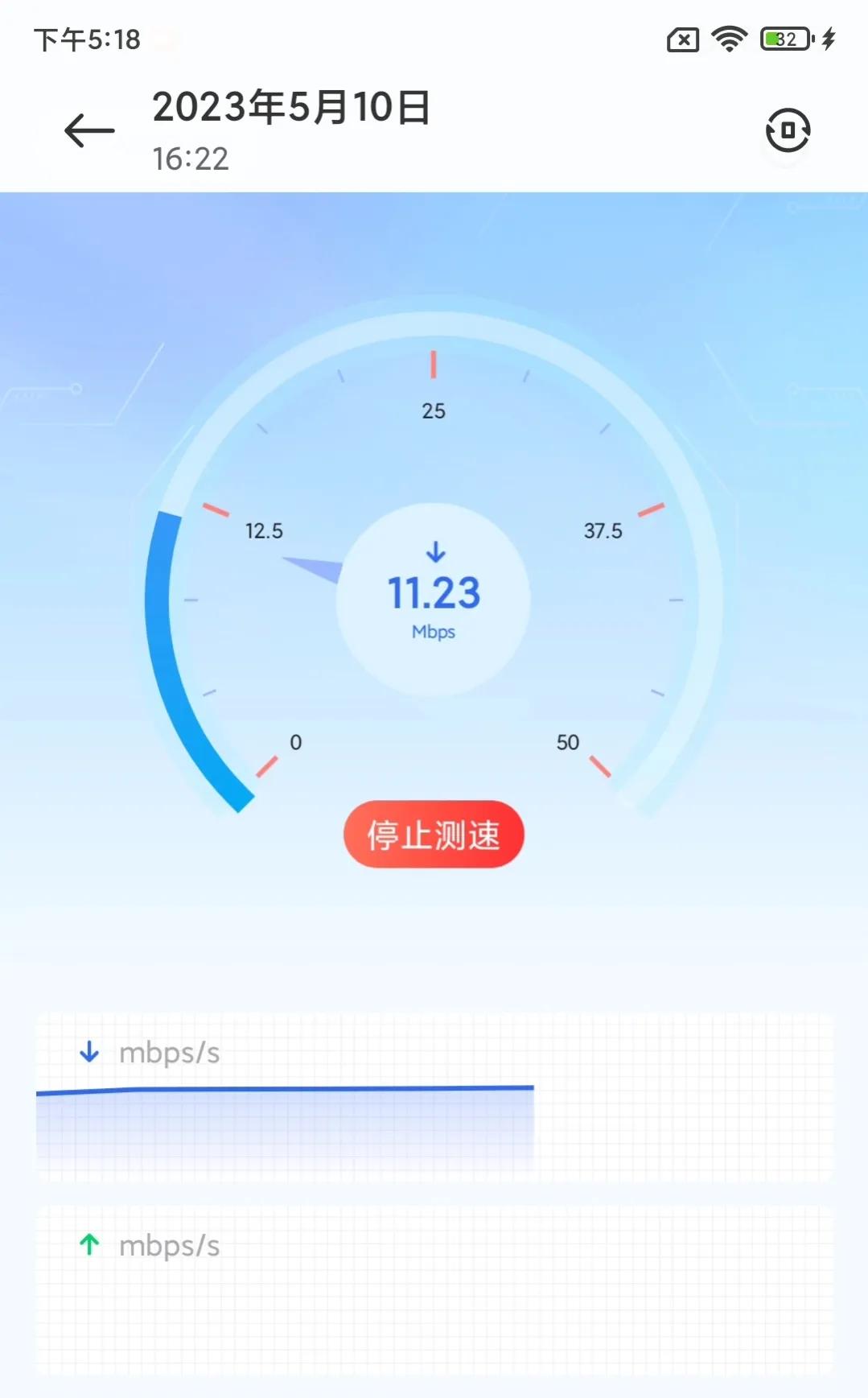868x1398 pixels.
Task: Click the Wi-Fi icon in status bar
Action: pyautogui.click(x=729, y=39)
